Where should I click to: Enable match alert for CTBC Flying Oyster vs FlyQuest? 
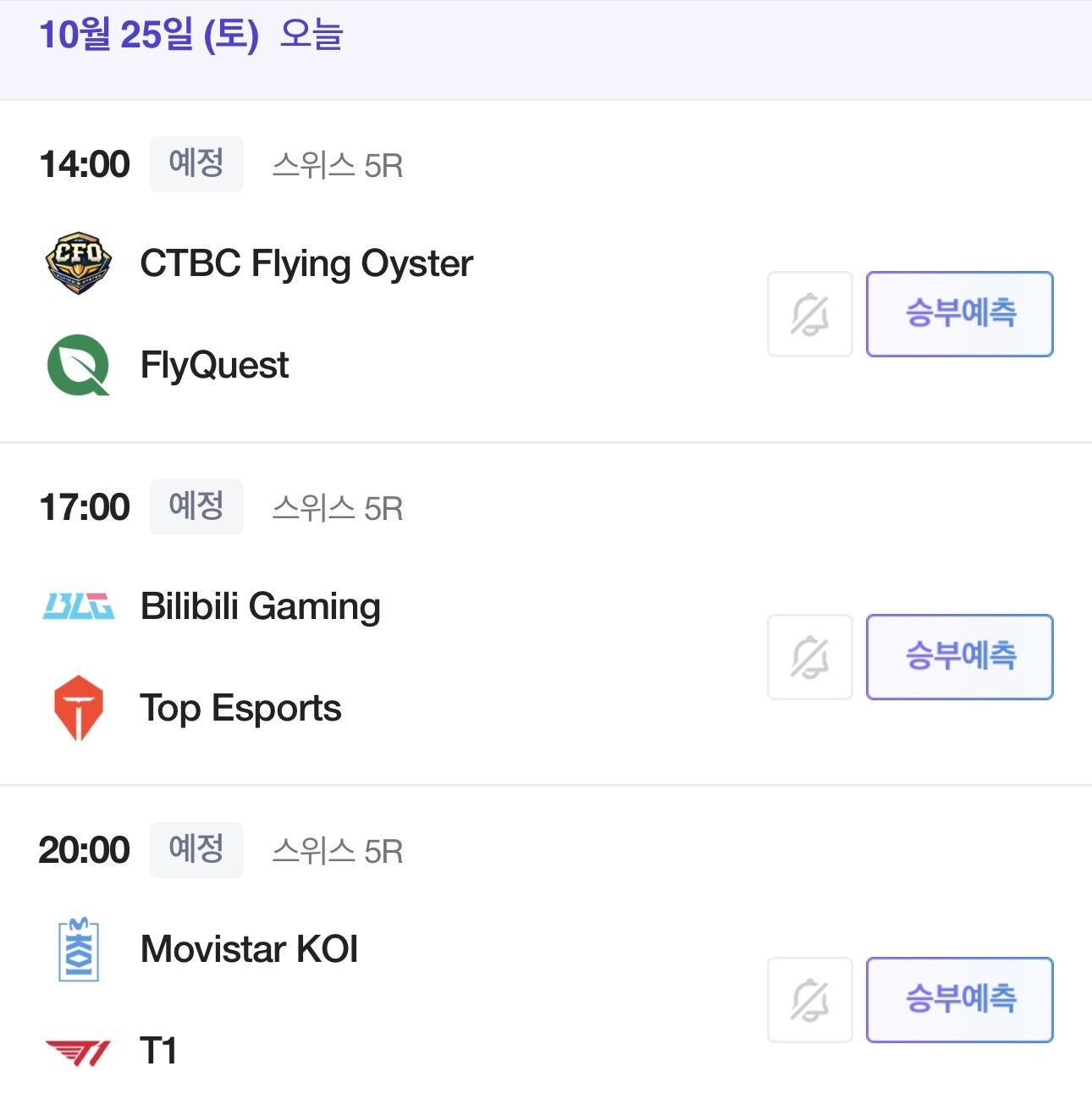pos(809,314)
